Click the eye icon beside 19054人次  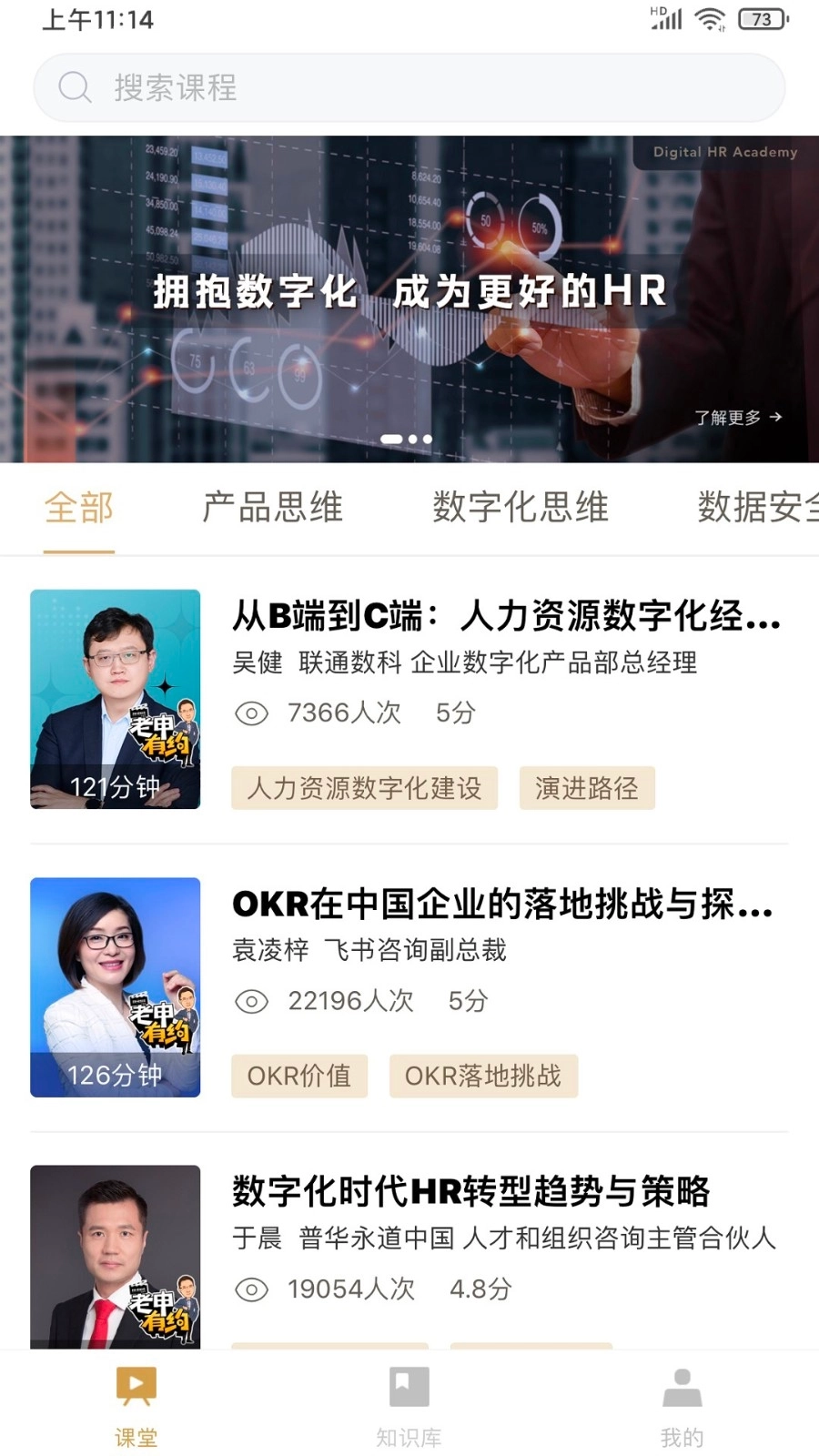pos(250,1289)
